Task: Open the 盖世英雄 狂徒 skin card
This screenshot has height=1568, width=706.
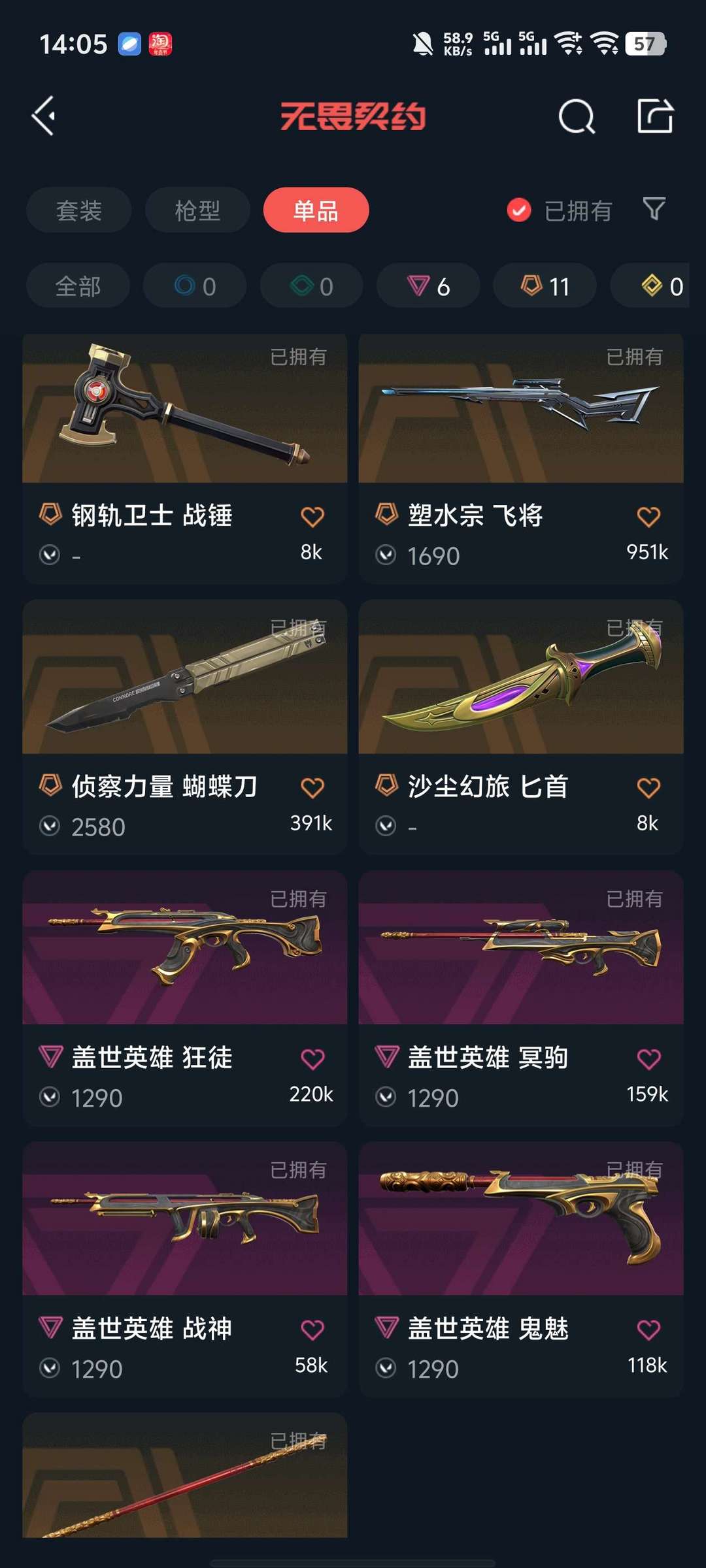Action: click(184, 998)
